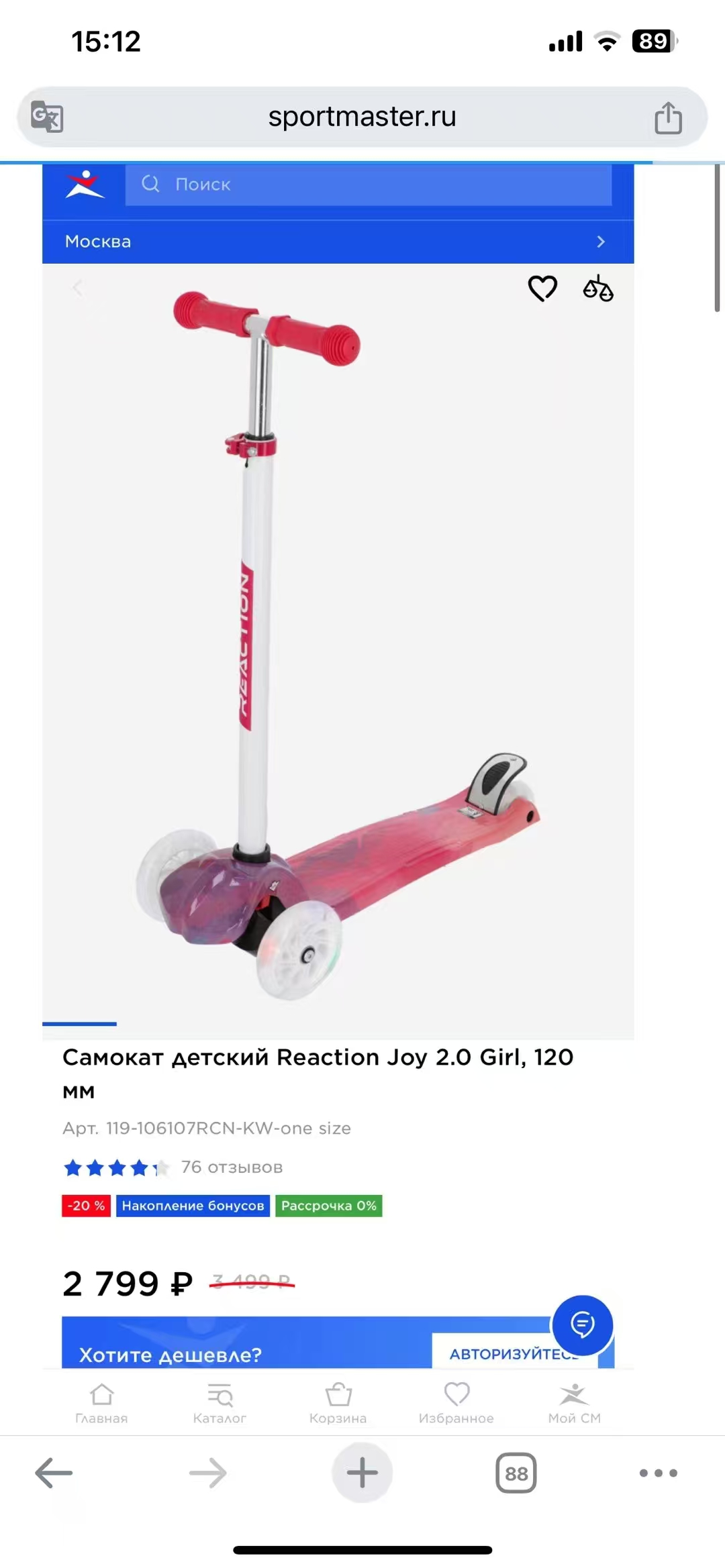Go back with the browser back arrow
This screenshot has width=725, height=1568.
(x=54, y=1473)
